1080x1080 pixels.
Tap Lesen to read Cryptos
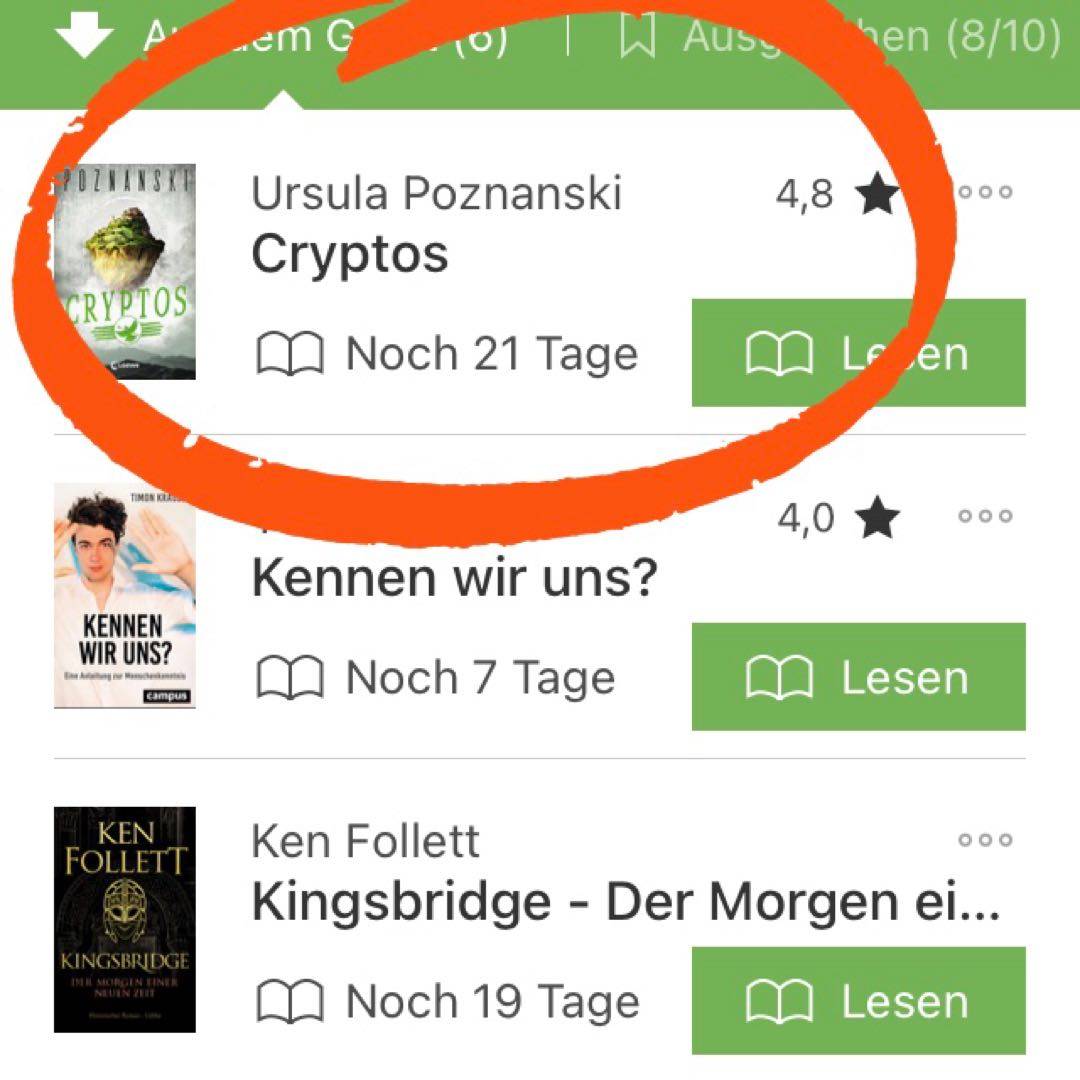(858, 353)
